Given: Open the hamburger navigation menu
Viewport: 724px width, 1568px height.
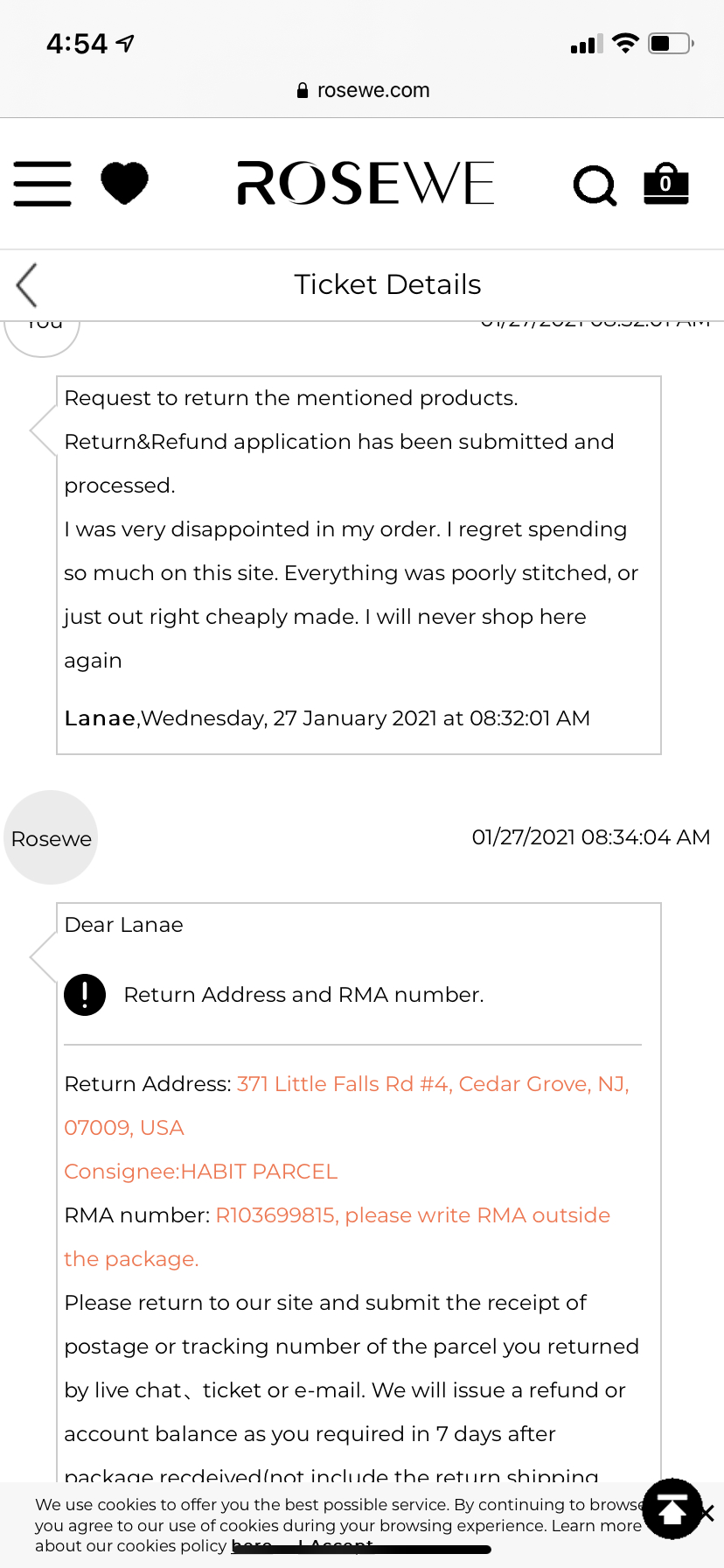Looking at the screenshot, I should pos(41,184).
